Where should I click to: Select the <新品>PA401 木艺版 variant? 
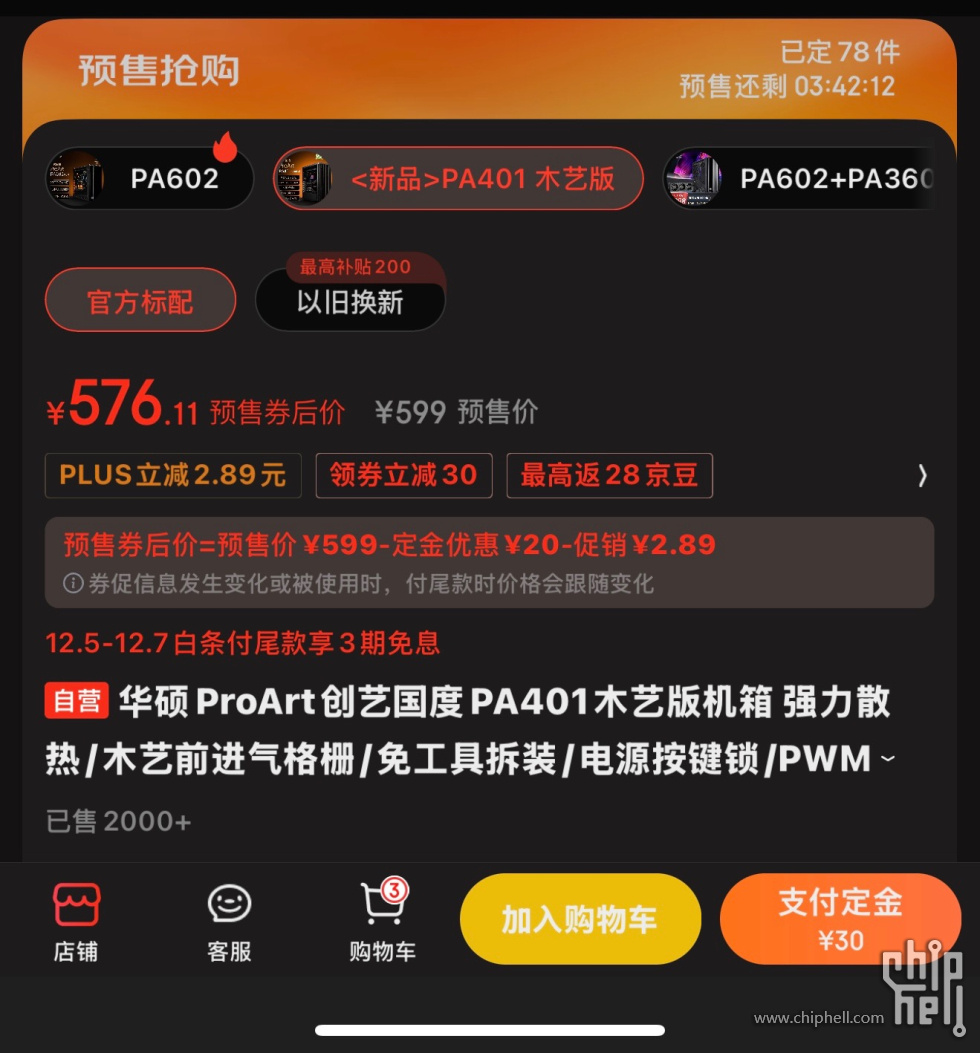point(458,179)
